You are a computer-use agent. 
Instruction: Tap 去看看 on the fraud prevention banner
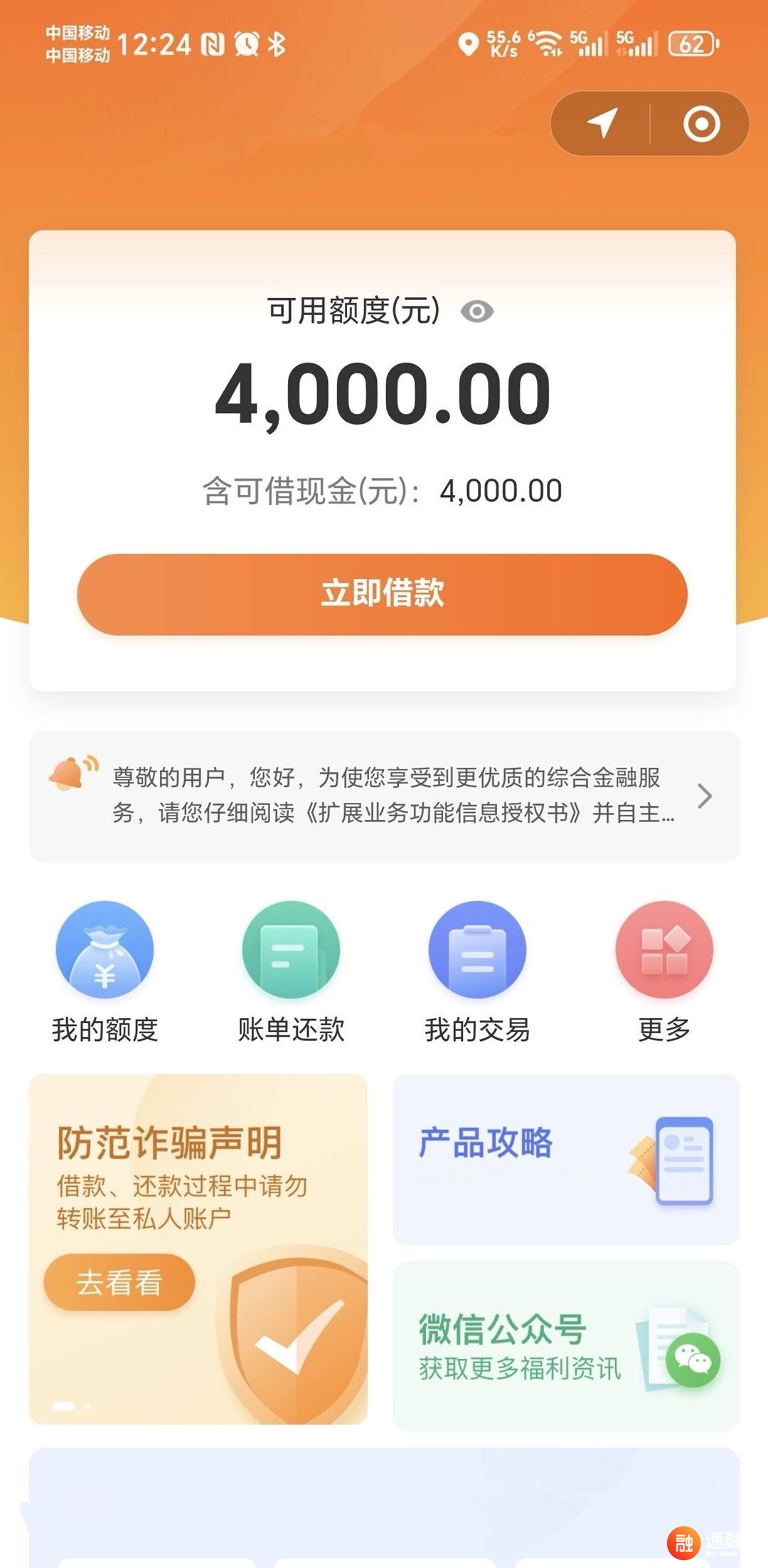tap(119, 1283)
